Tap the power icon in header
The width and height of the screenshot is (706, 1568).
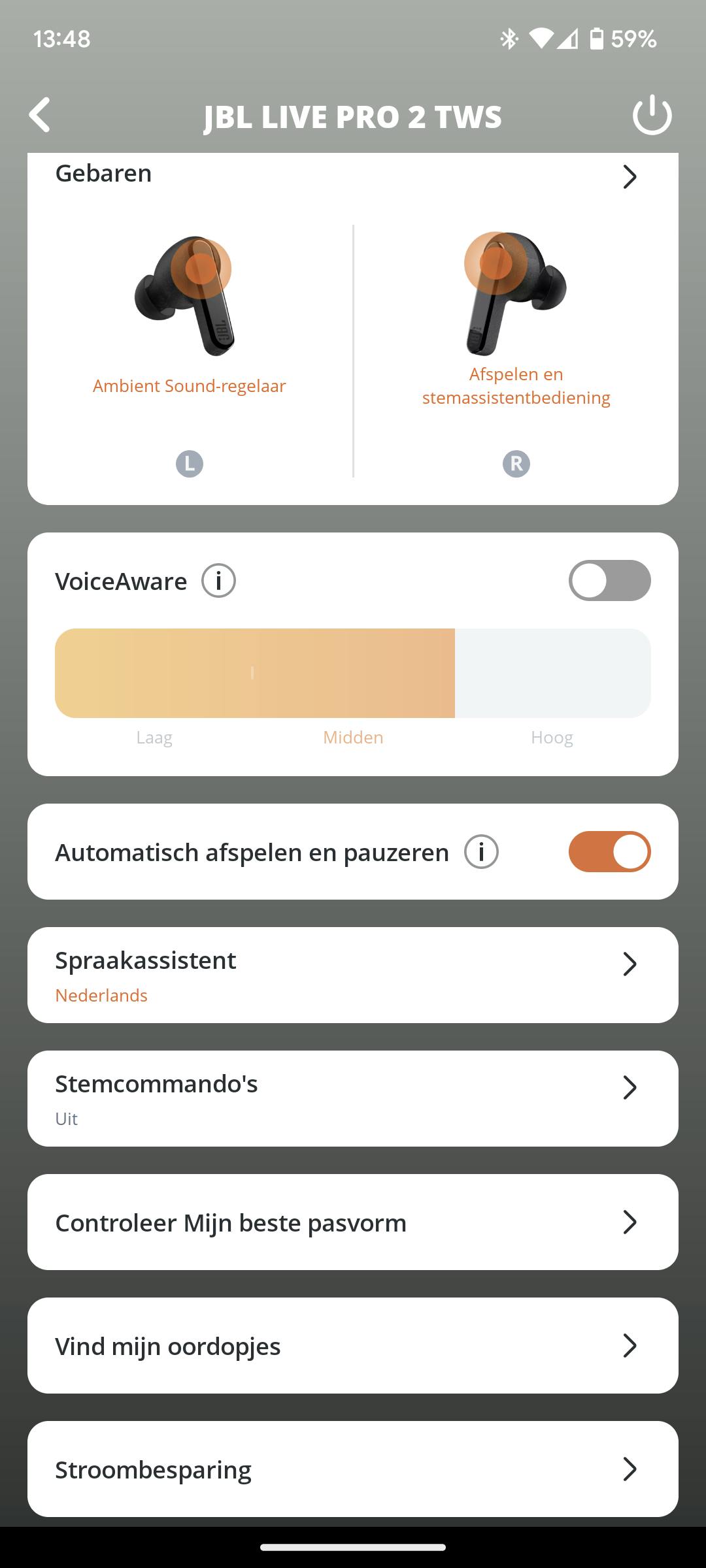tap(652, 116)
